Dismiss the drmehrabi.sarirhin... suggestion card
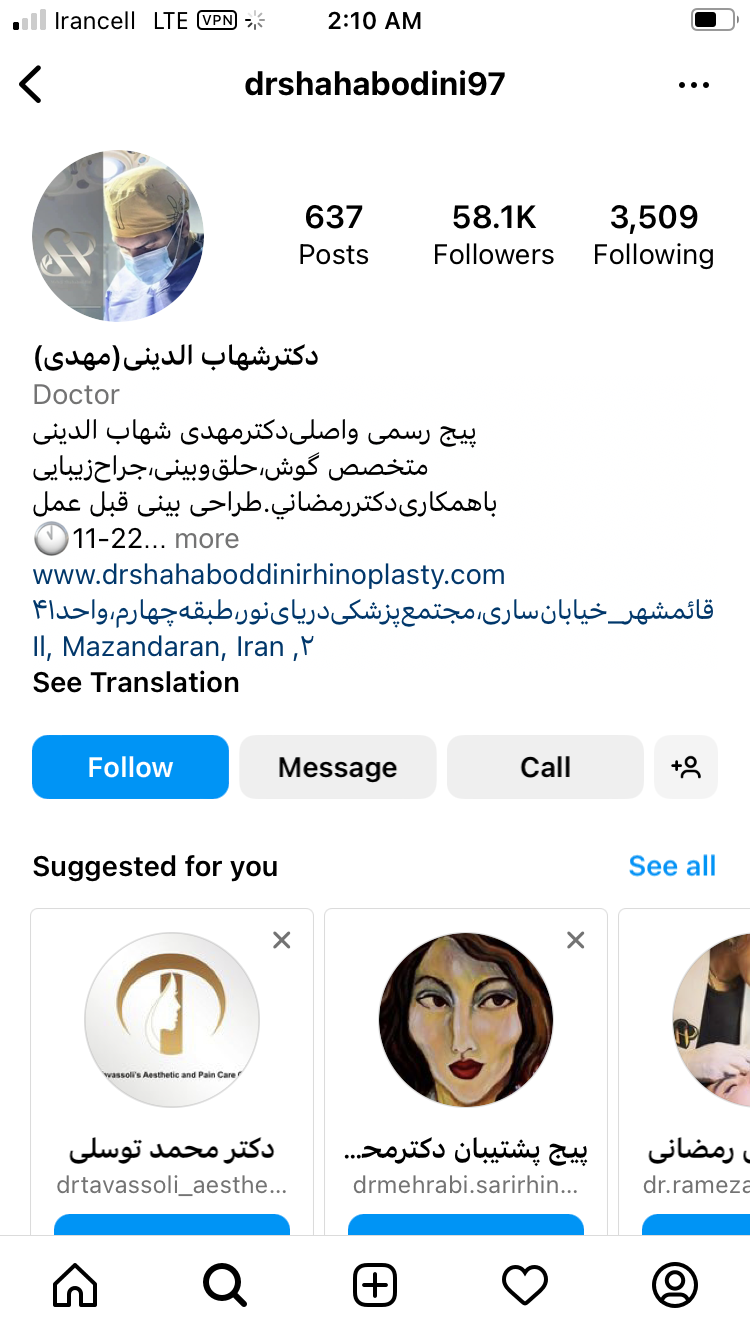Image resolution: width=750 pixels, height=1334 pixels. 576,940
